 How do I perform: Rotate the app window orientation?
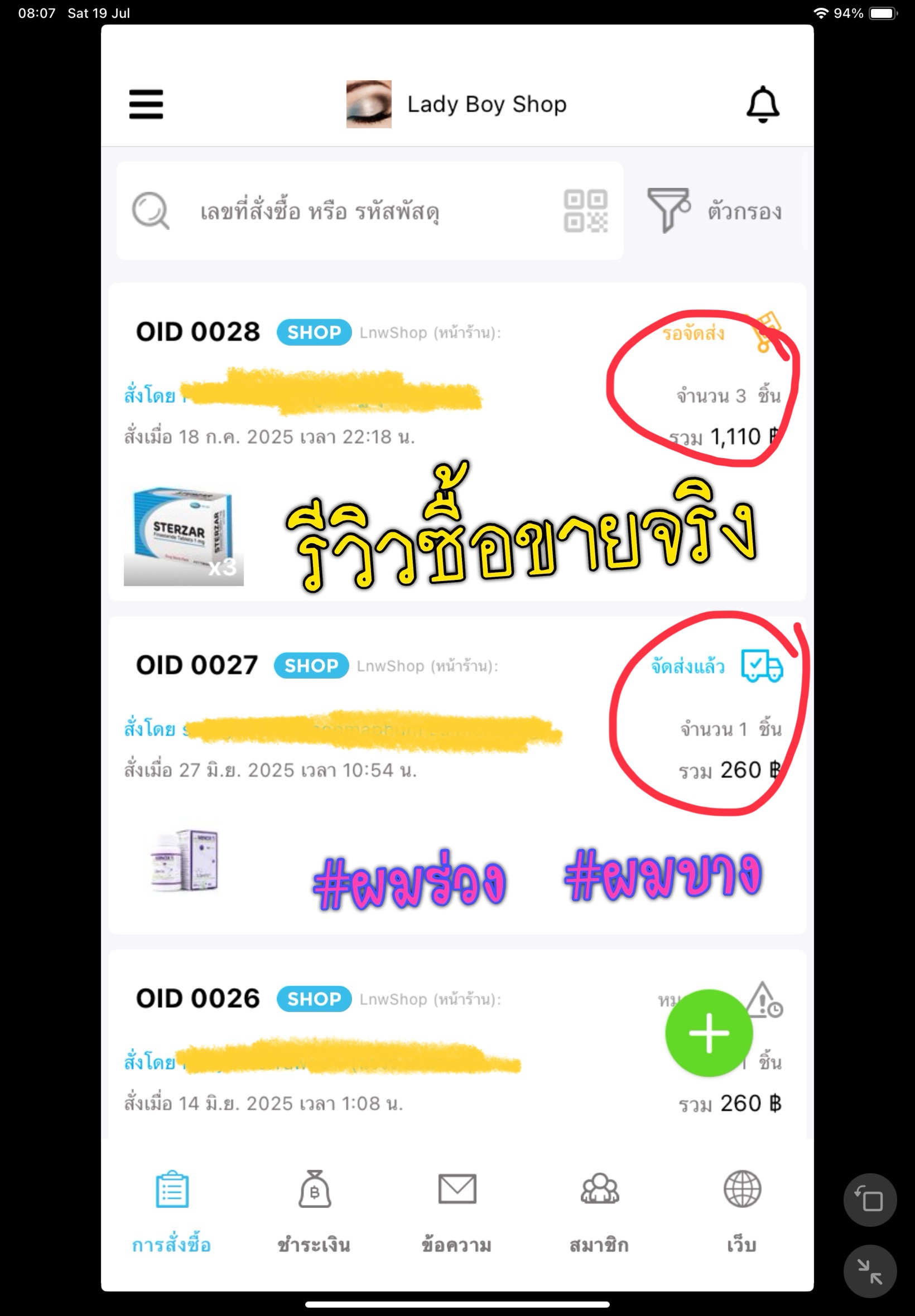point(869,1199)
